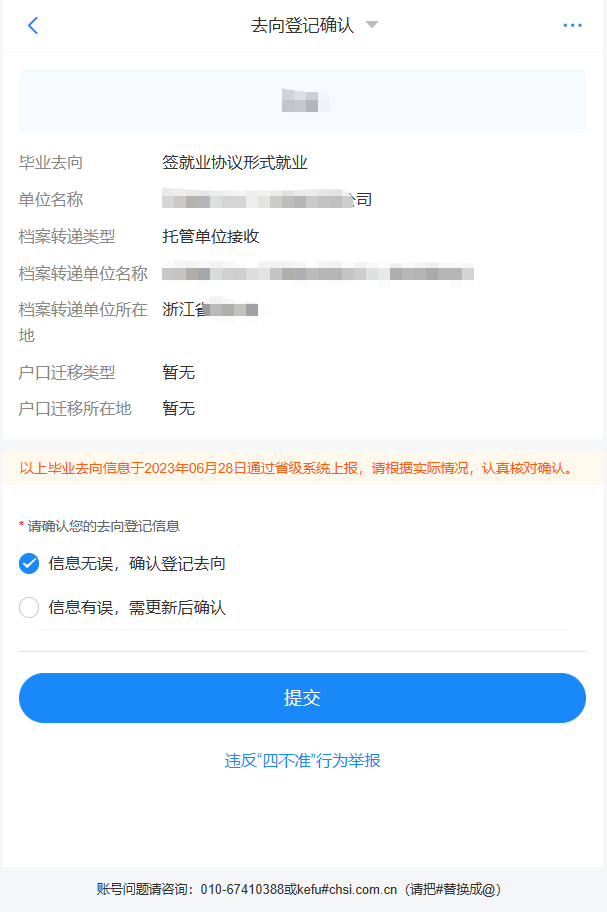Select 信息无误，确认登记去向 option

tap(29, 564)
